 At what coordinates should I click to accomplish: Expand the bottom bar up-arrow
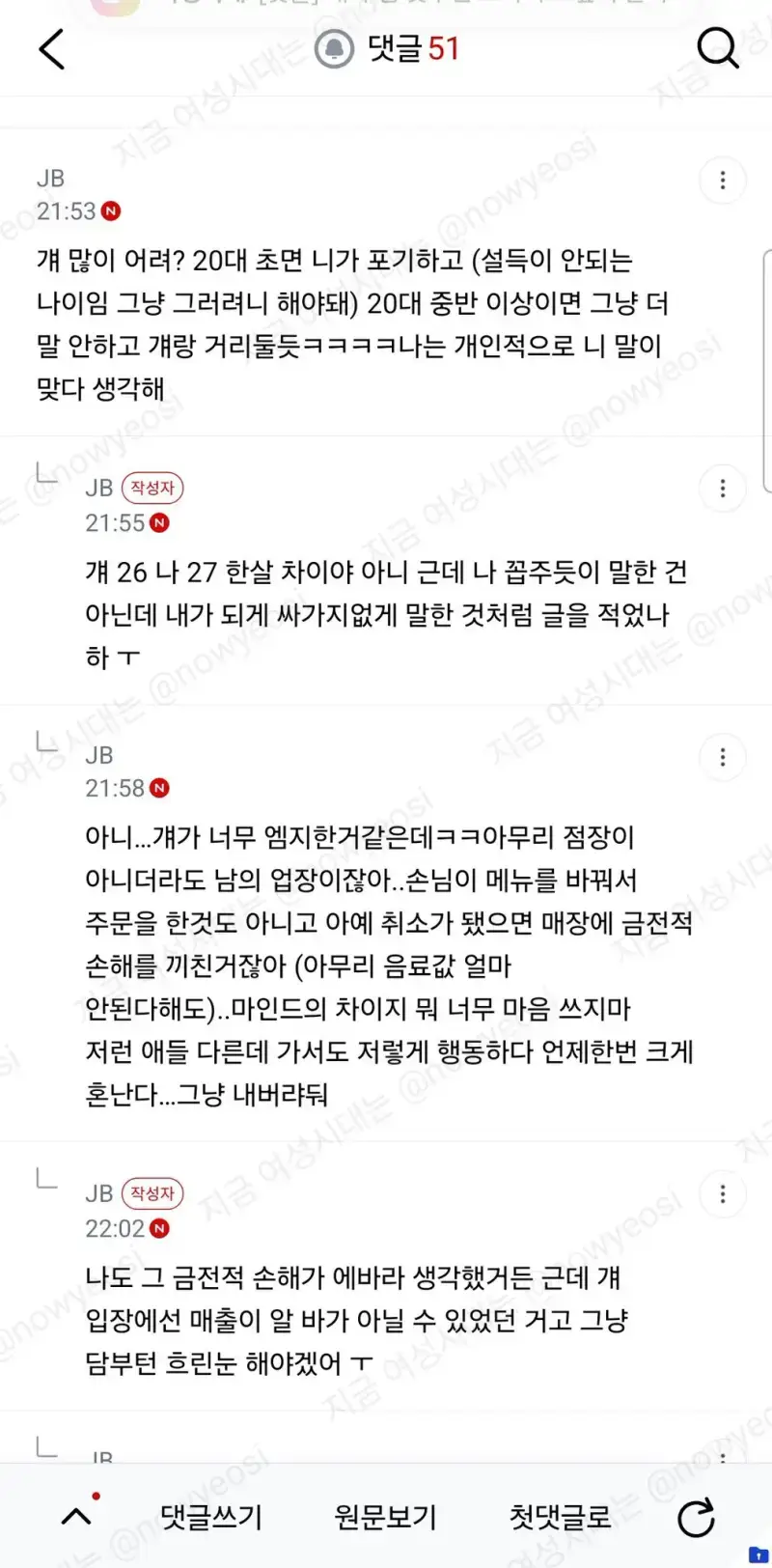76,1517
